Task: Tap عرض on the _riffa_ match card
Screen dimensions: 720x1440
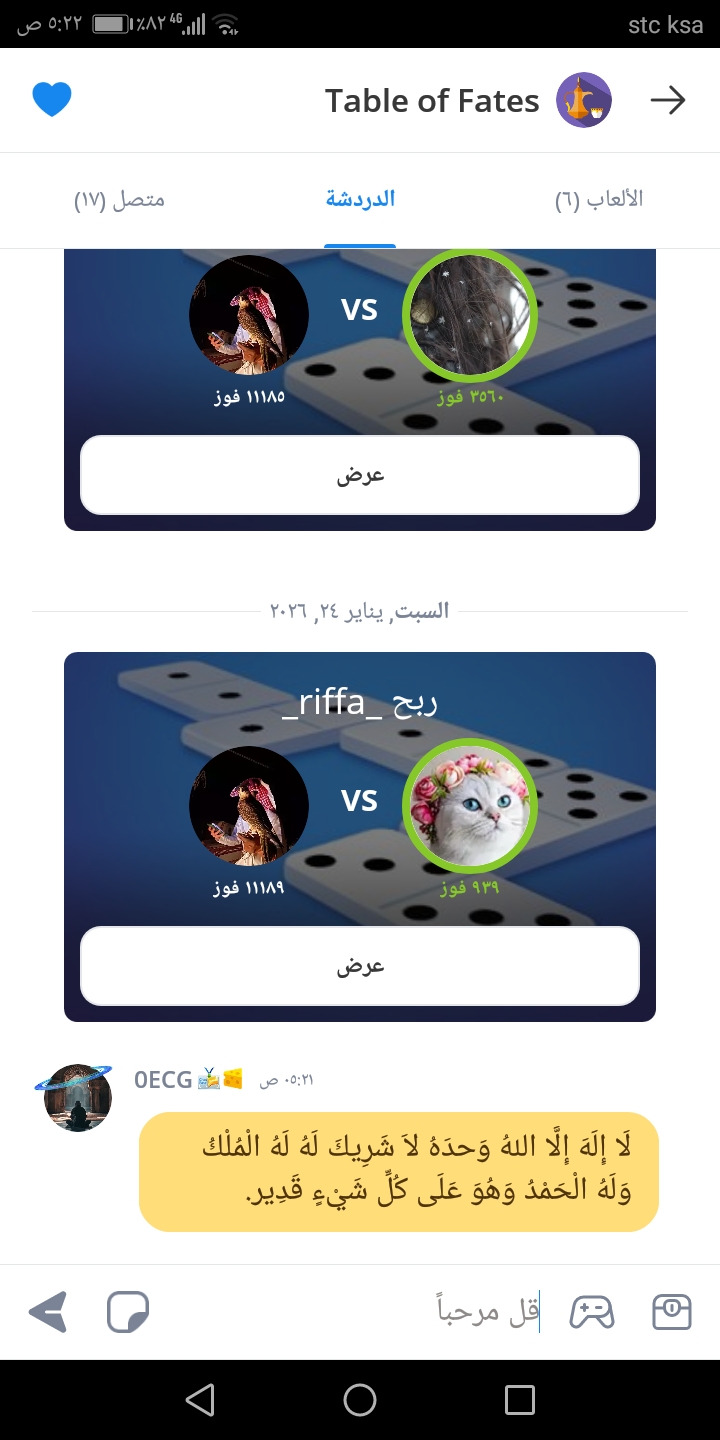Action: click(360, 966)
